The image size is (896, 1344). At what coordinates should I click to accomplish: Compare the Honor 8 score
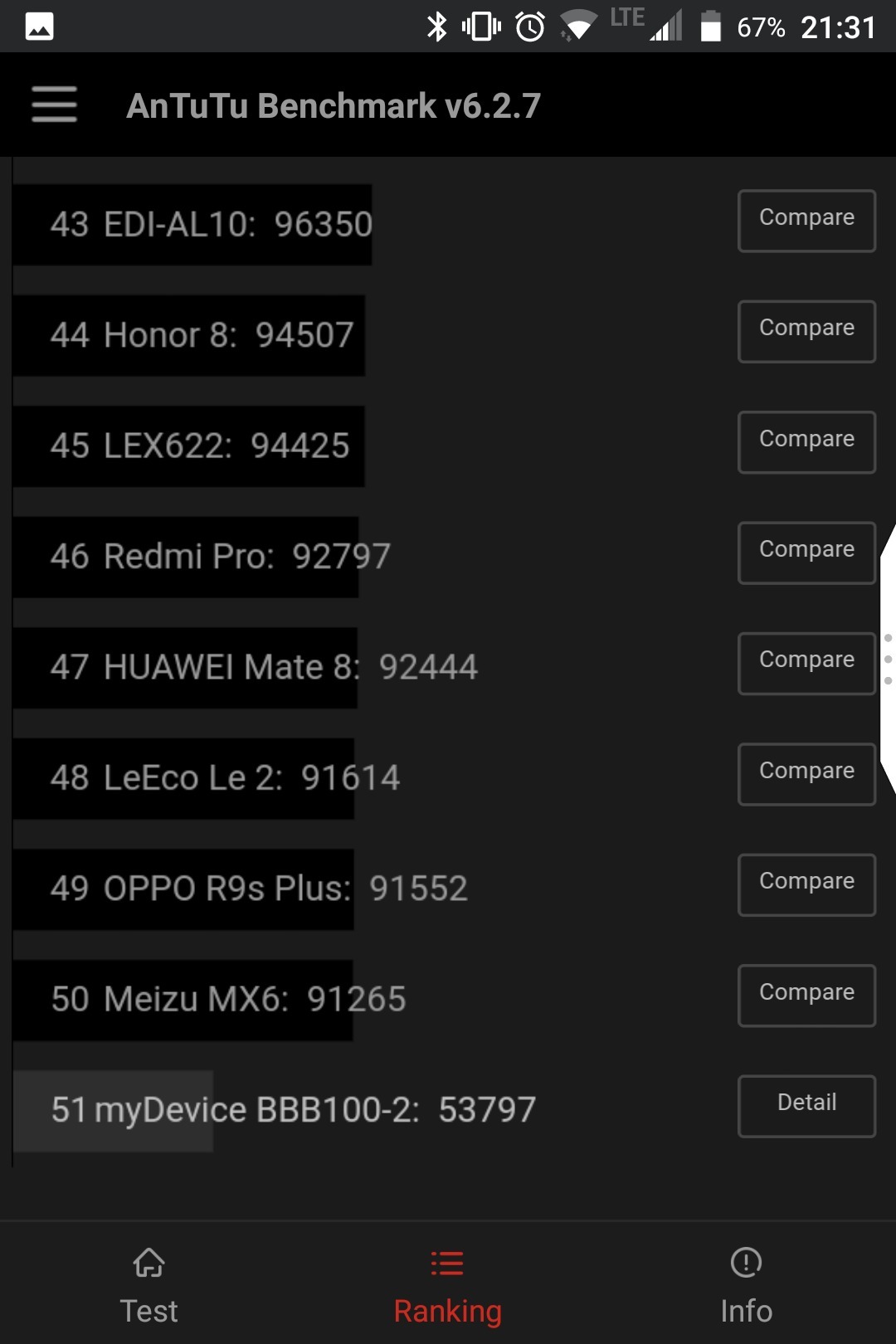click(806, 331)
